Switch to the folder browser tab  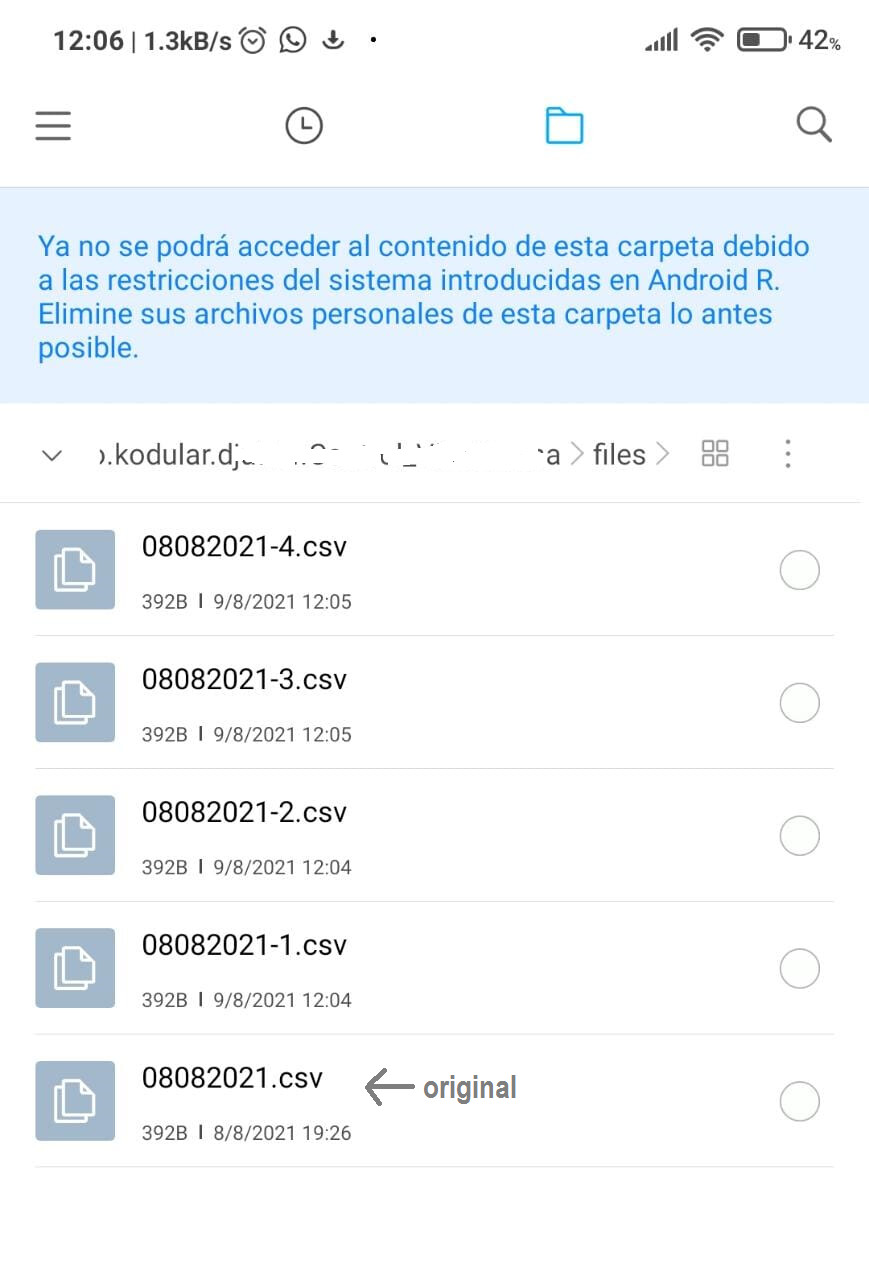(564, 126)
